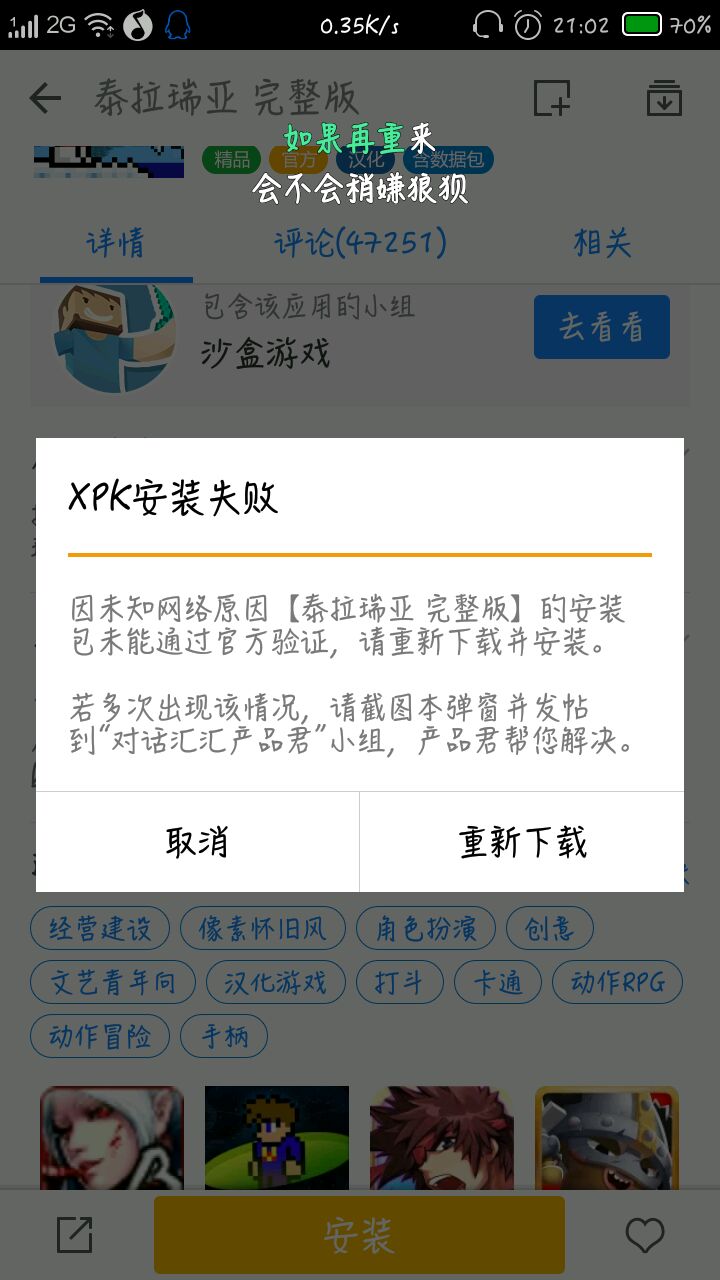Viewport: 720px width, 1280px height.
Task: Tap 重新下载 to re-download the package
Action: 522,842
